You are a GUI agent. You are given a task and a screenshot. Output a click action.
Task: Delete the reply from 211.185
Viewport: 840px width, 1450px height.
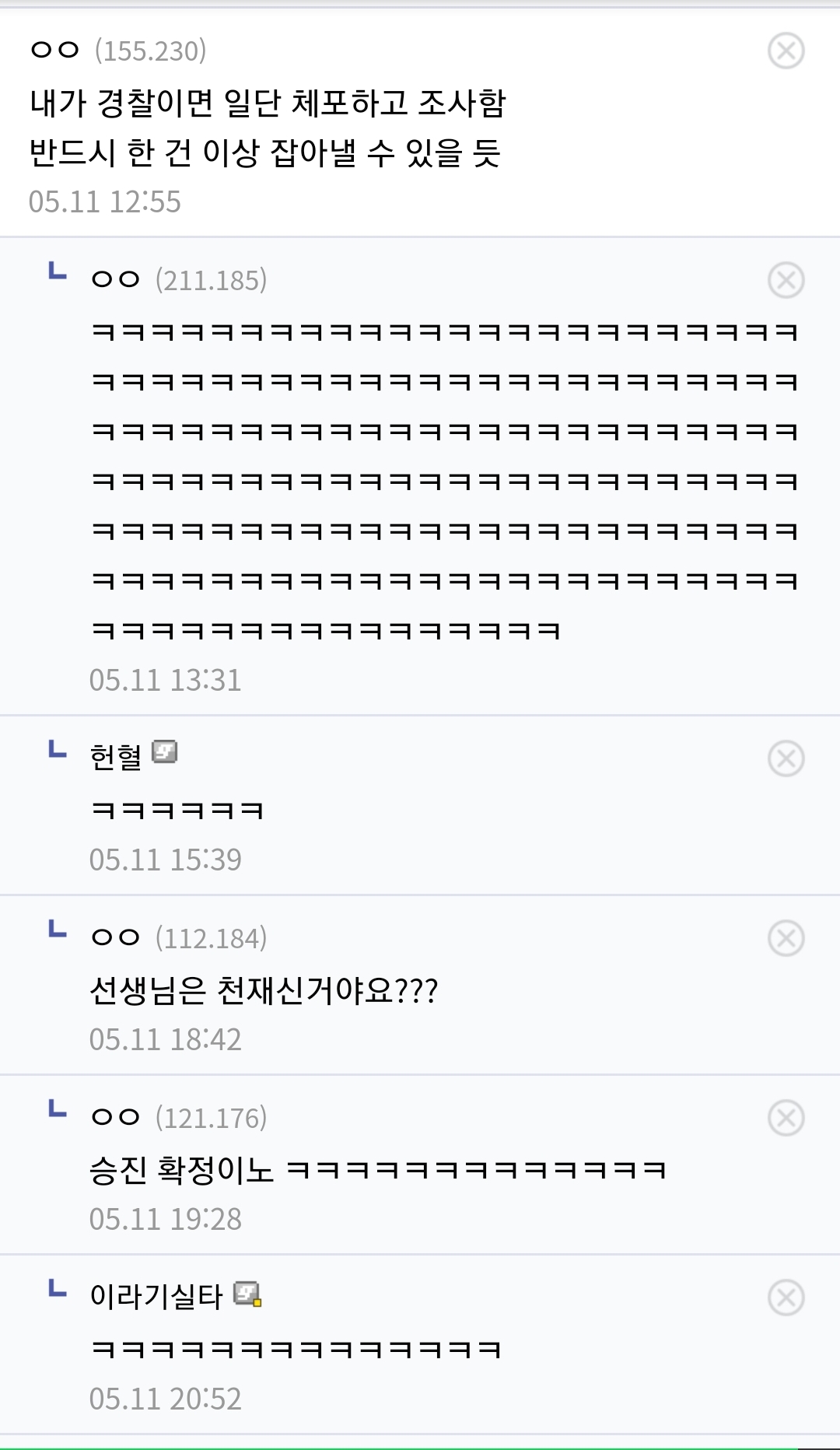[786, 280]
